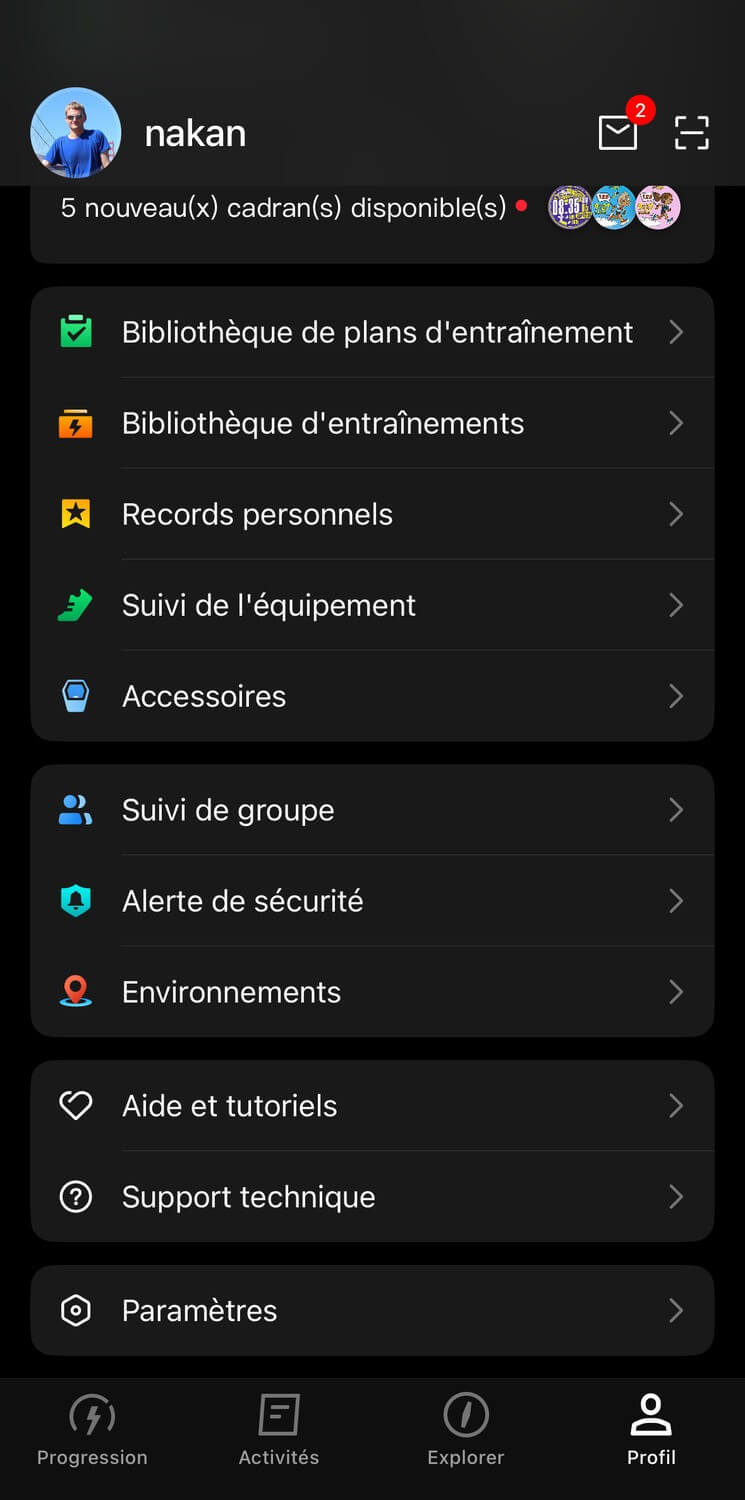This screenshot has width=745, height=1500.
Task: Open Paramètres
Action: [372, 1311]
